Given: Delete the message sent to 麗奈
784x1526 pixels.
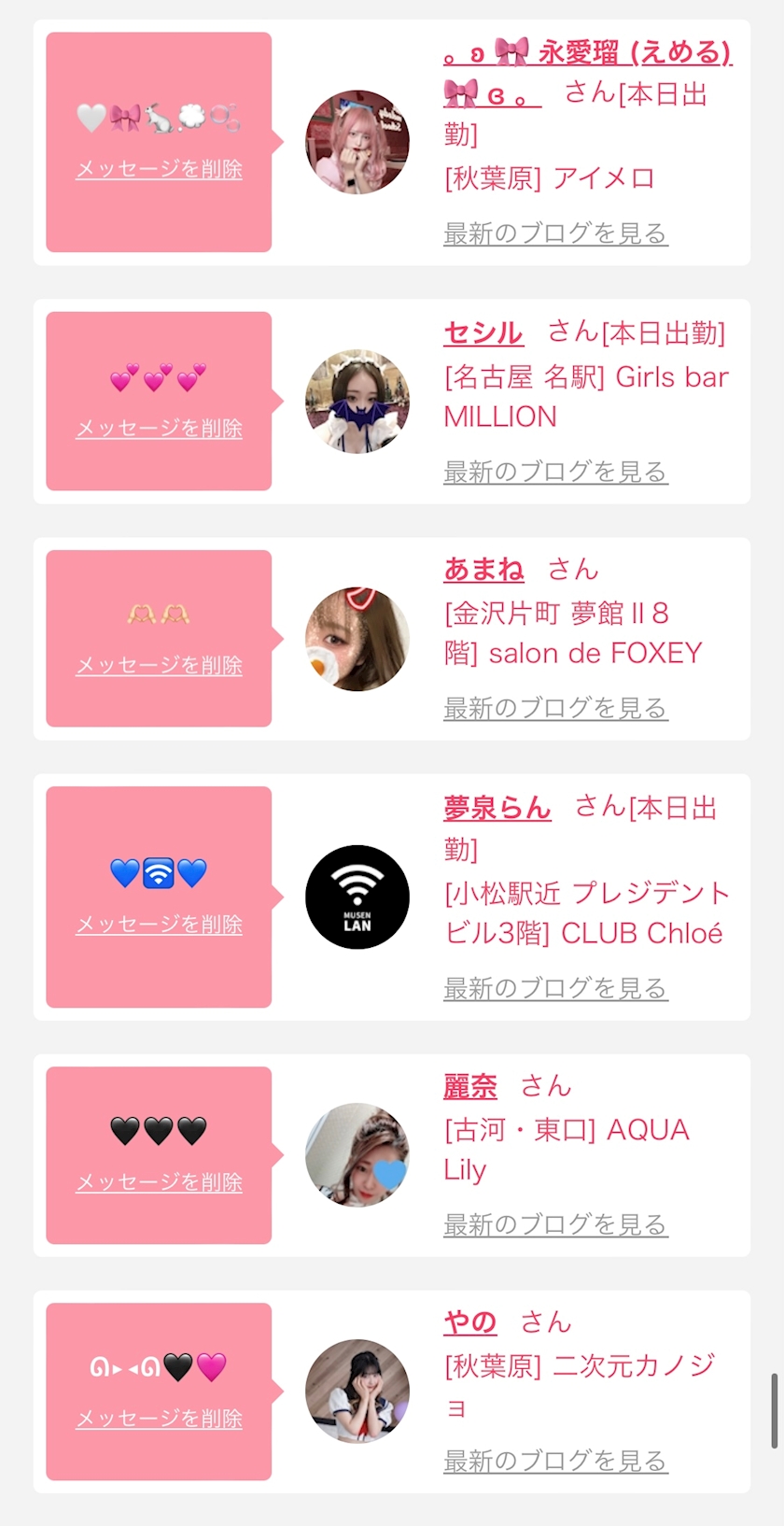Looking at the screenshot, I should click(x=159, y=1181).
